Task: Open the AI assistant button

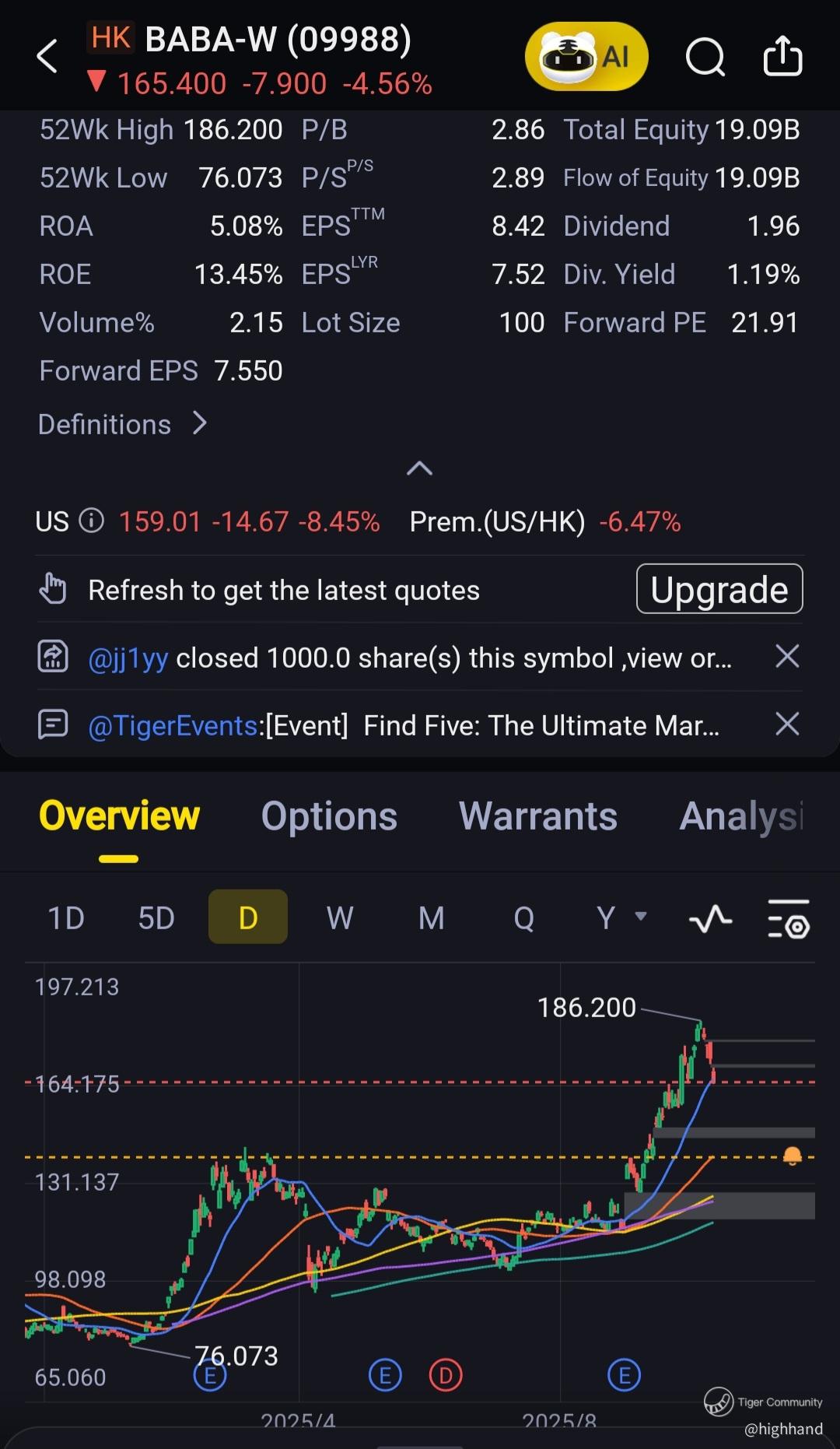Action: tap(586, 57)
